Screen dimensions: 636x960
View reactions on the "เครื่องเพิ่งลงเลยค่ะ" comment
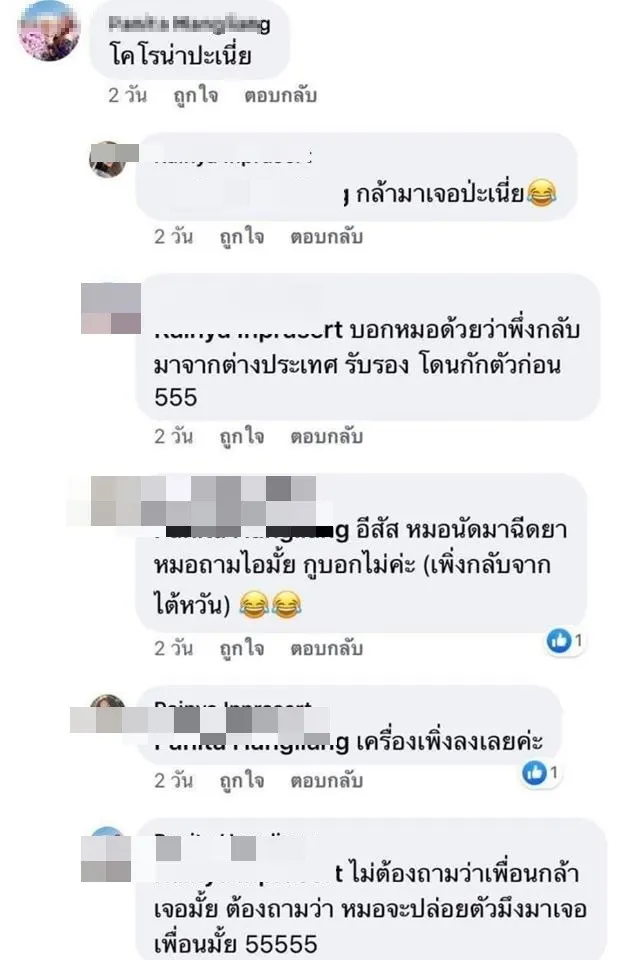click(540, 773)
